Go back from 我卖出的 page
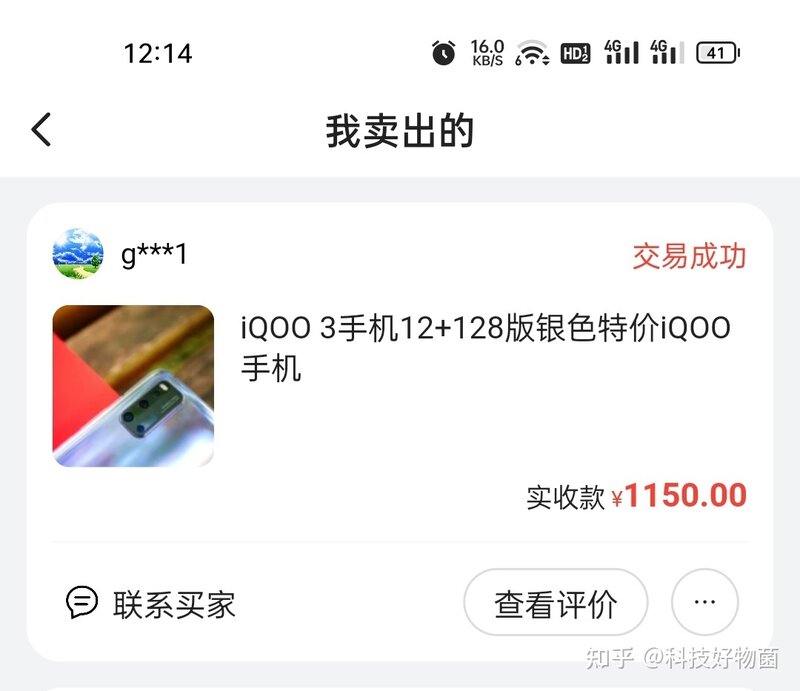The width and height of the screenshot is (800, 691). pyautogui.click(x=41, y=130)
